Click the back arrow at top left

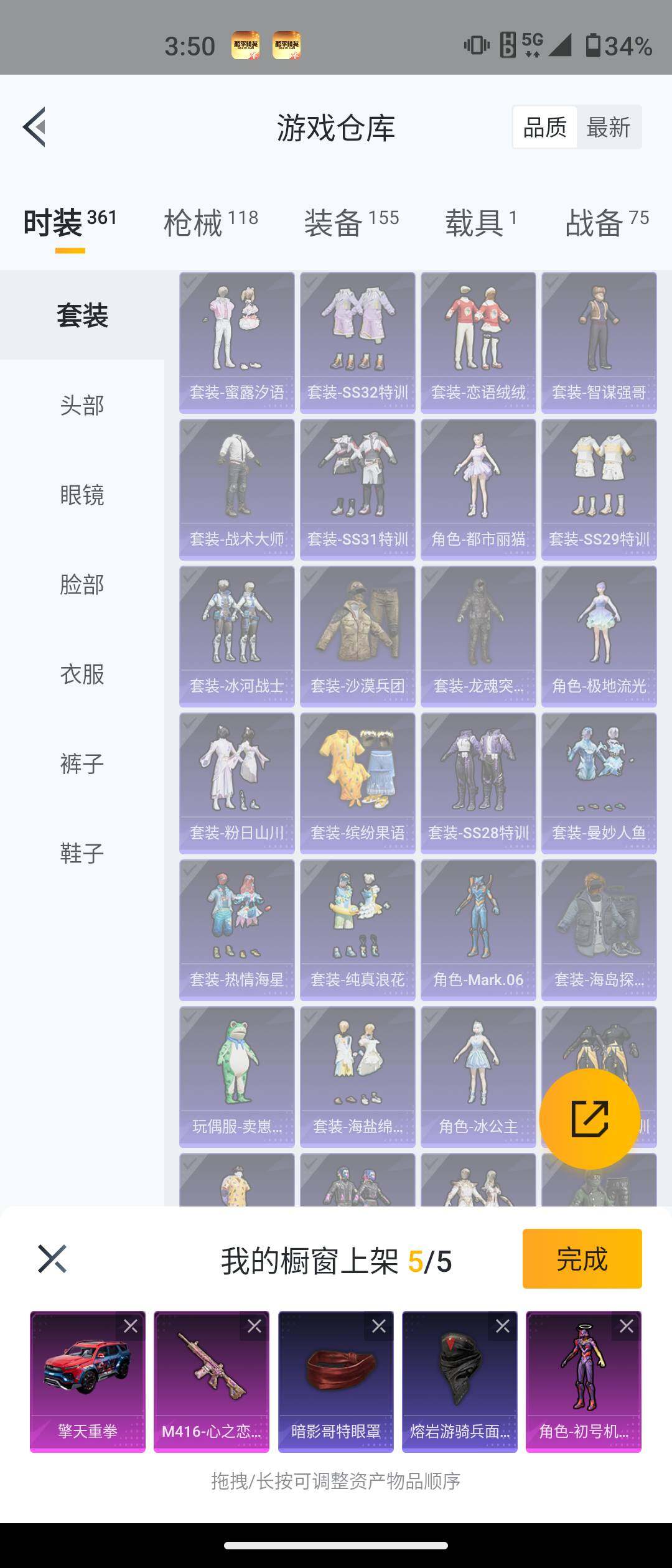pyautogui.click(x=35, y=128)
